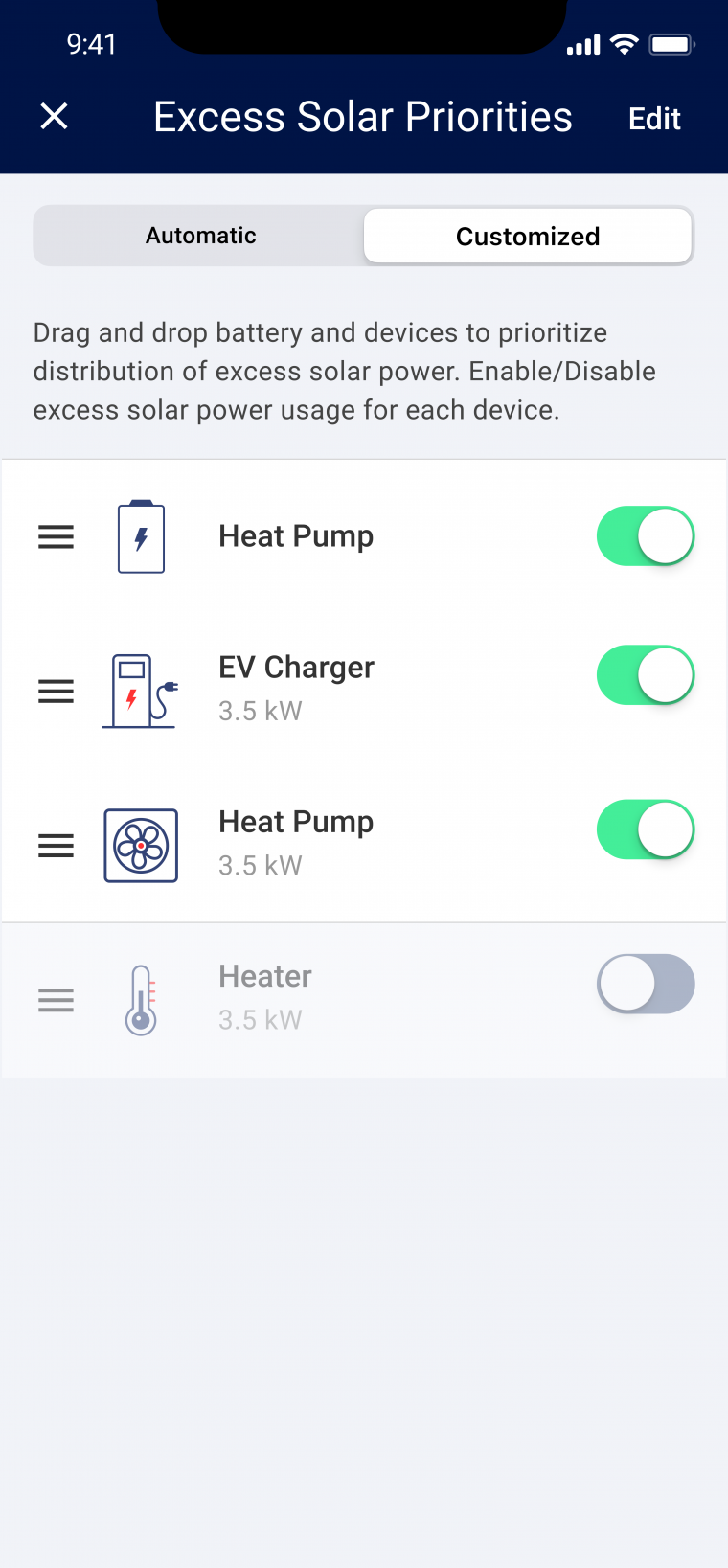728x1568 pixels.
Task: Disable the EV Charger switch
Action: pyautogui.click(x=646, y=675)
